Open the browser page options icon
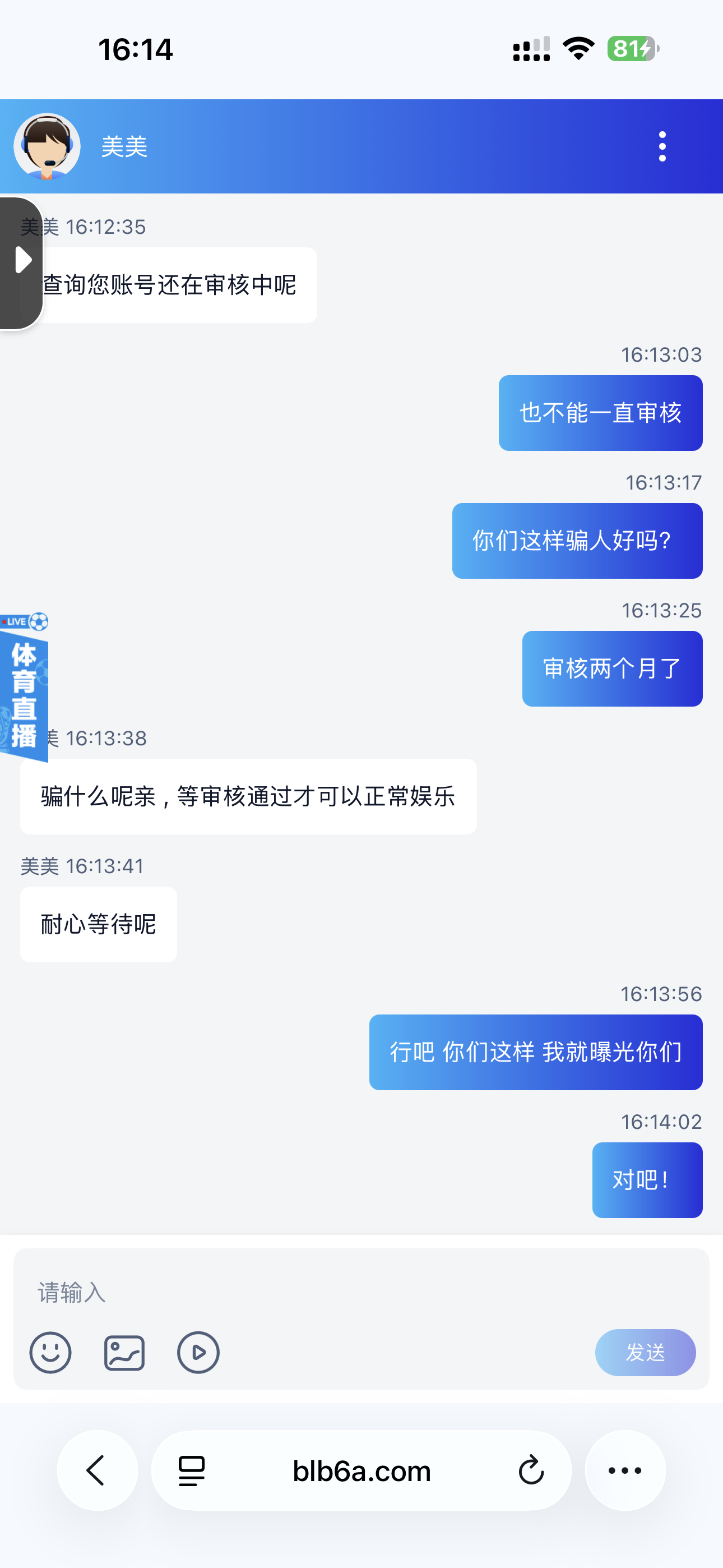Screen dimensions: 723x1568 (x=192, y=1470)
